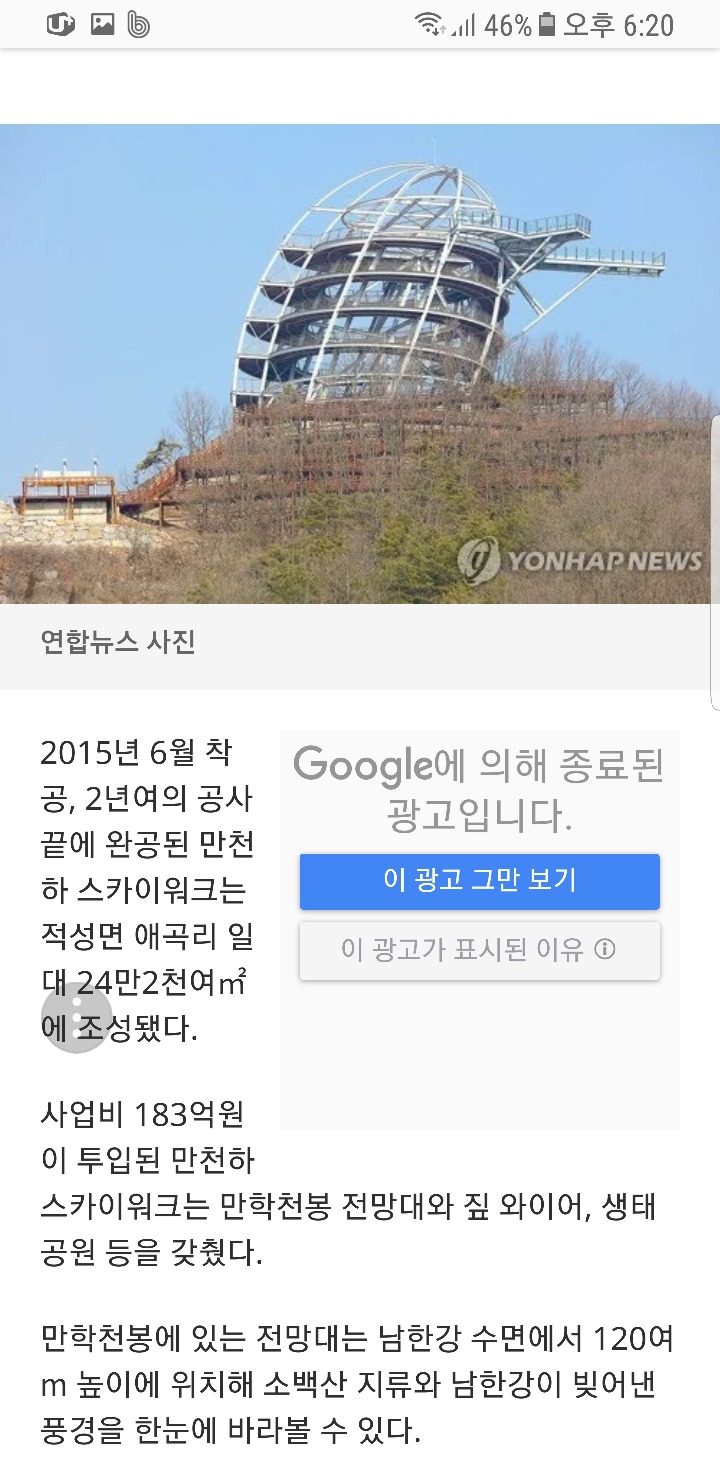This screenshot has height=1480, width=720.
Task: Open '이 광고가 표시된 이유' info
Action: point(479,950)
